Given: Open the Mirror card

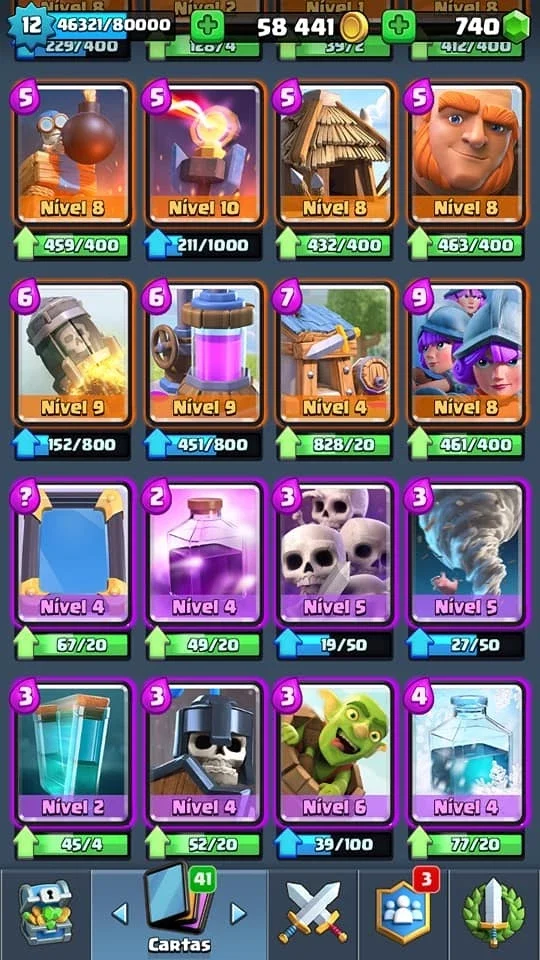Looking at the screenshot, I should coord(73,554).
